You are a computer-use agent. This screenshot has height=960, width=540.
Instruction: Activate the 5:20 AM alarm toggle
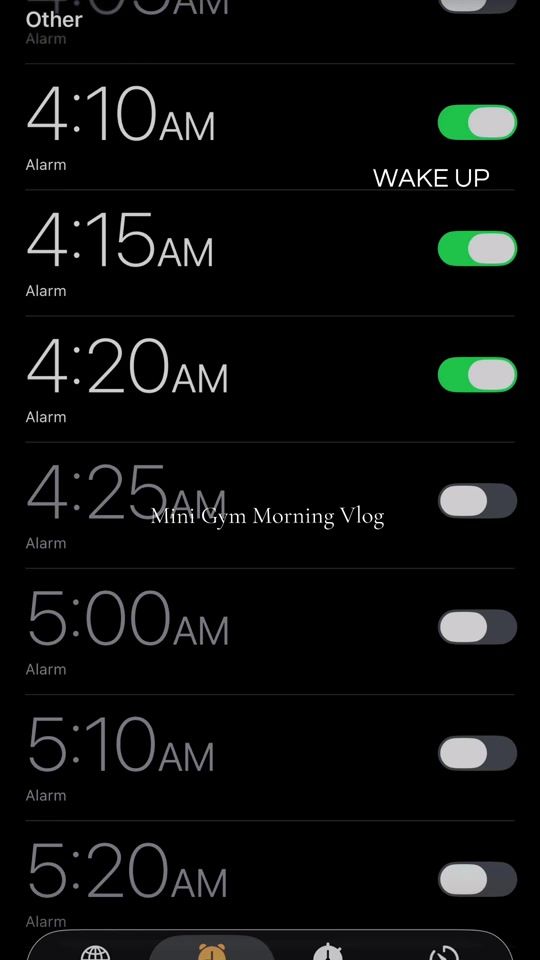click(x=477, y=879)
